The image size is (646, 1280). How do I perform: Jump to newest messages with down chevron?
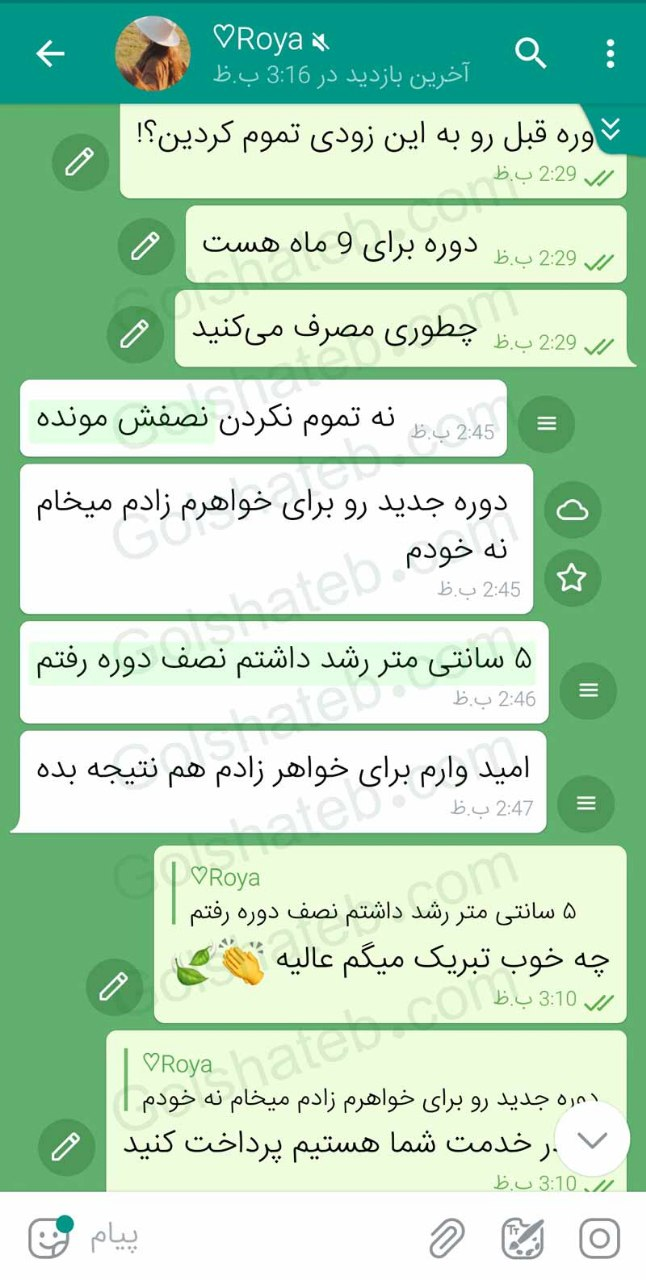[x=593, y=1140]
